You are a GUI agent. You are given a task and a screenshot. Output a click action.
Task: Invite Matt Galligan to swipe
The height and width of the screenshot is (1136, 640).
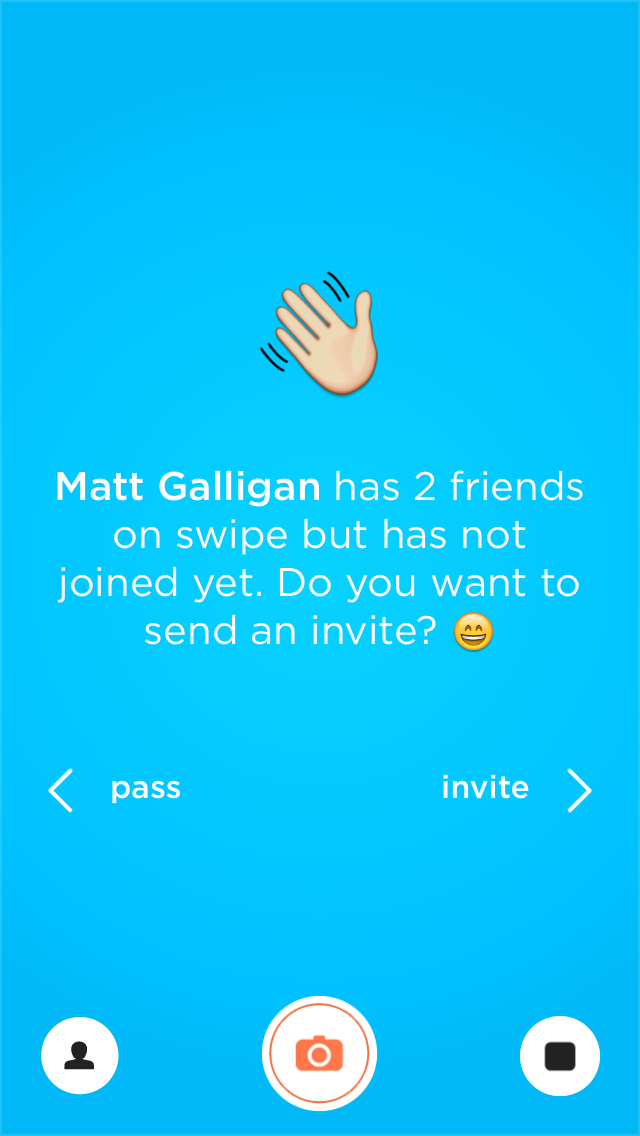485,788
